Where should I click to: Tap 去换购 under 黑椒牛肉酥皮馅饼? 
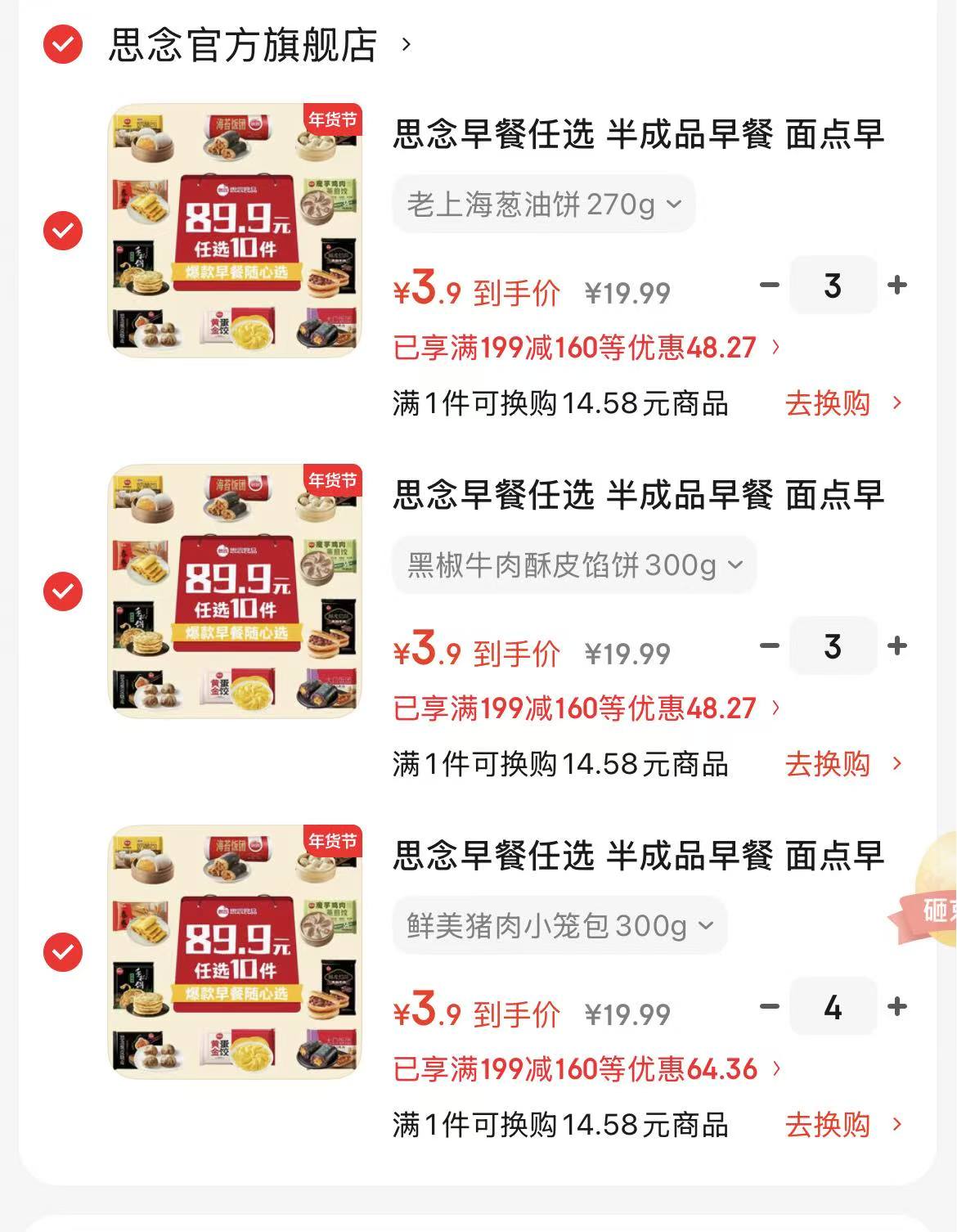(842, 764)
